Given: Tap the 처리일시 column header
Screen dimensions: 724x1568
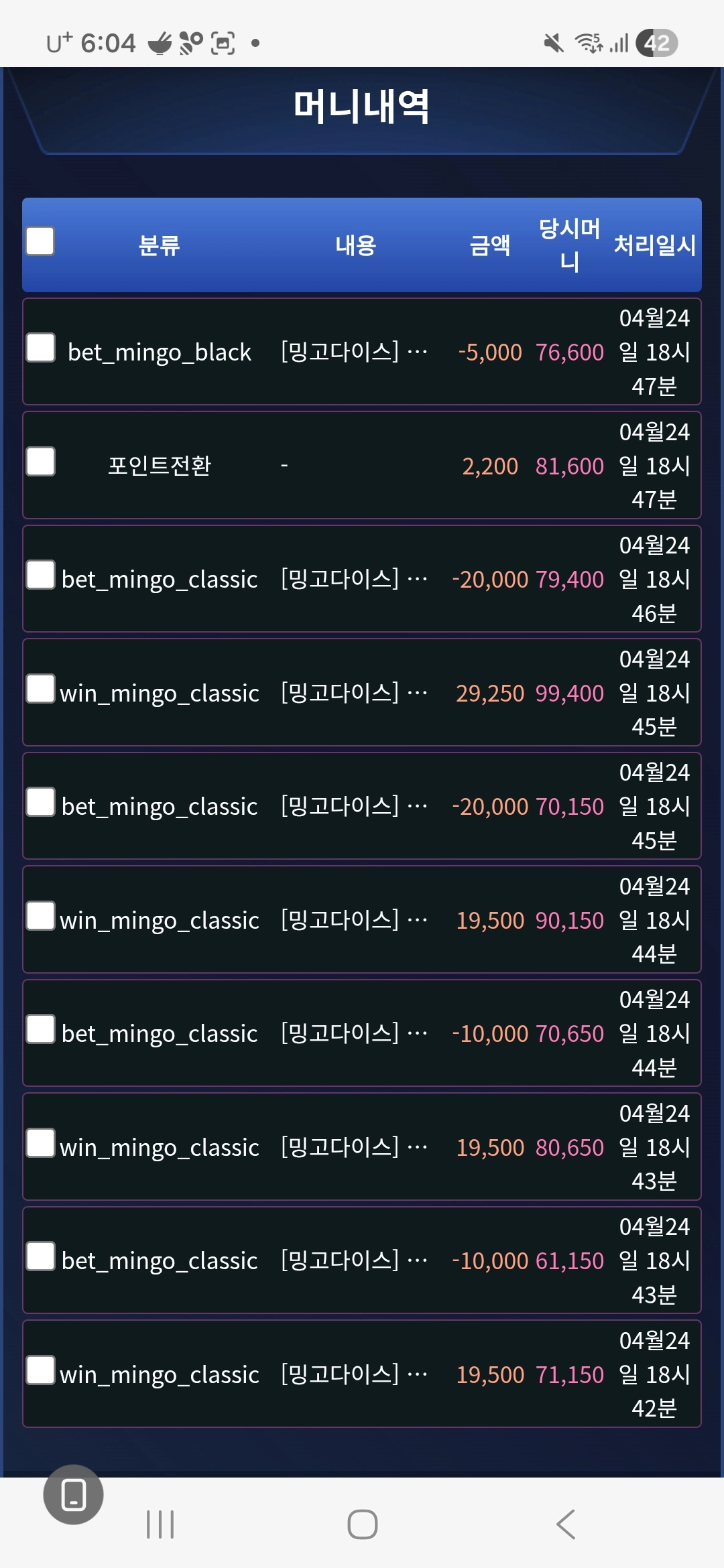Looking at the screenshot, I should pos(656,245).
